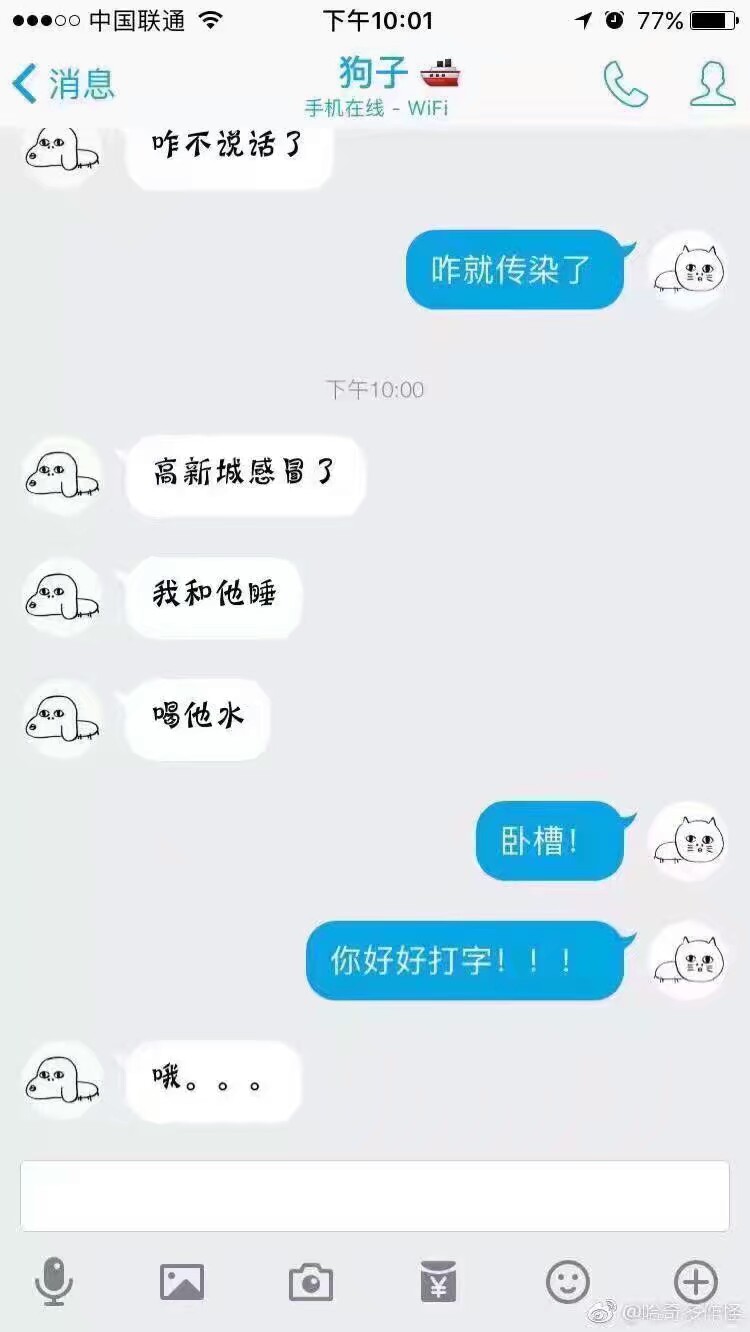Select the reply bubble 咋就传染了
Image resolution: width=750 pixels, height=1332 pixels.
pos(513,269)
